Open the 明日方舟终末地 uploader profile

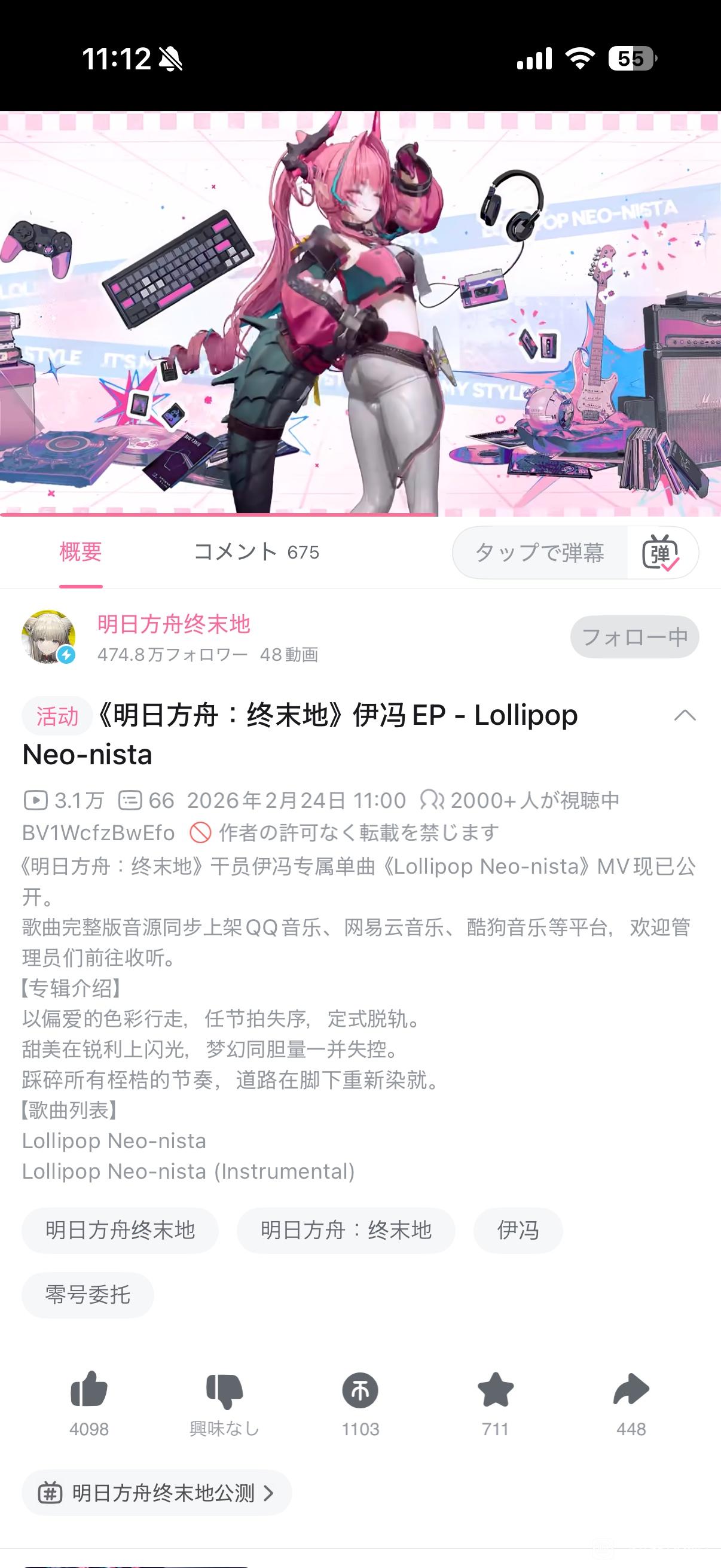pyautogui.click(x=173, y=624)
